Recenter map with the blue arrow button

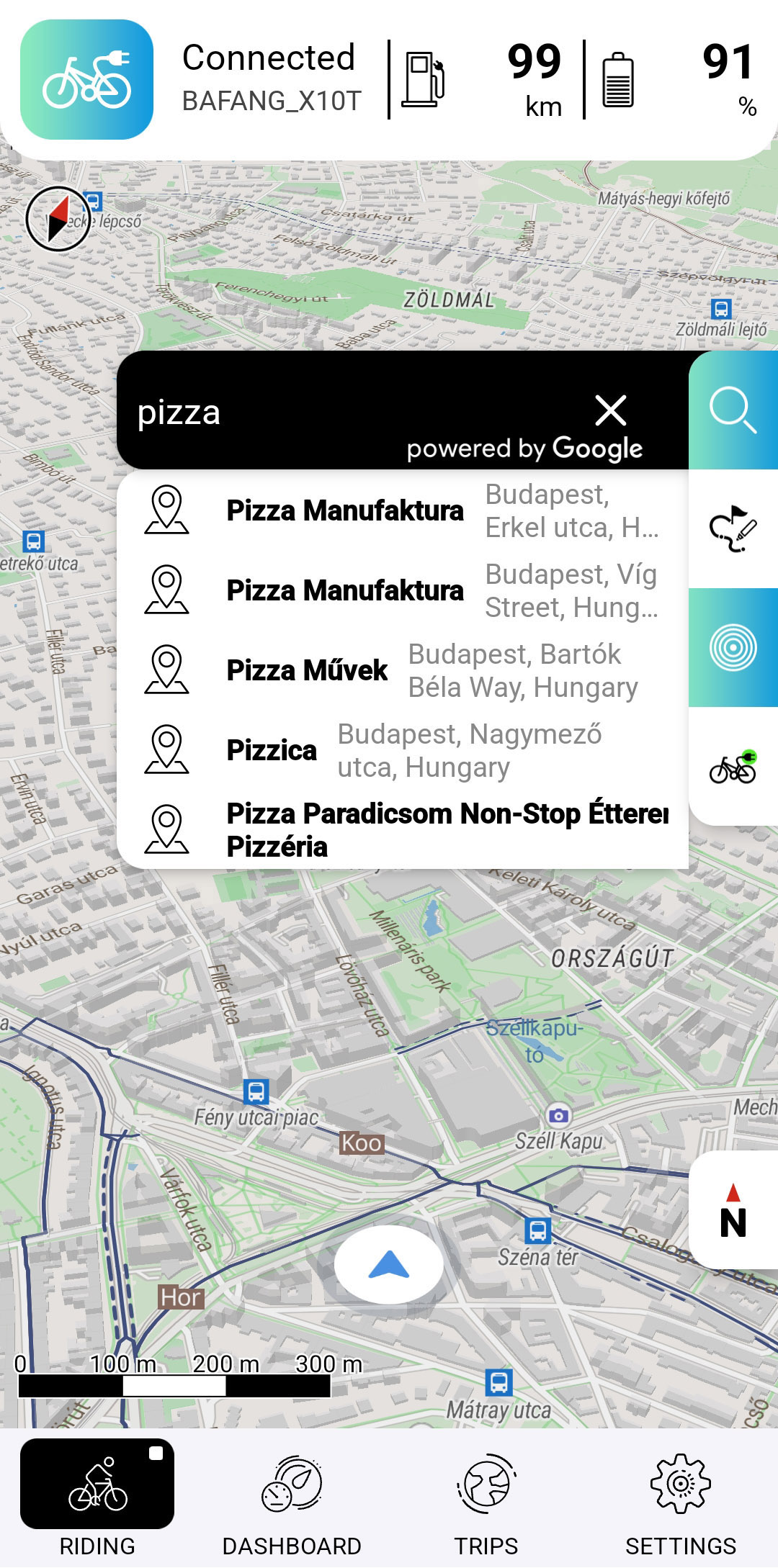[x=389, y=1265]
